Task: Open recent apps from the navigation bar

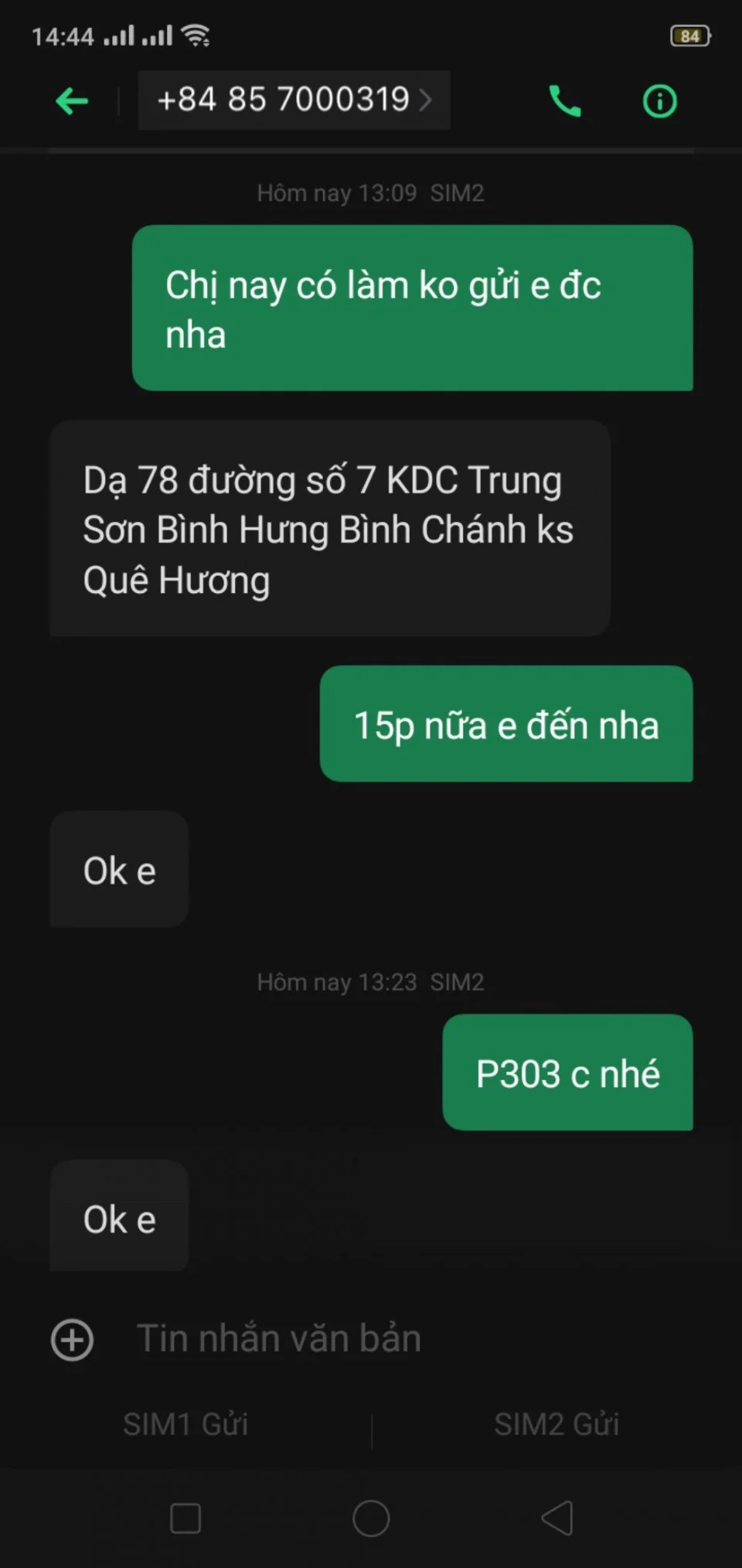Action: click(185, 1519)
